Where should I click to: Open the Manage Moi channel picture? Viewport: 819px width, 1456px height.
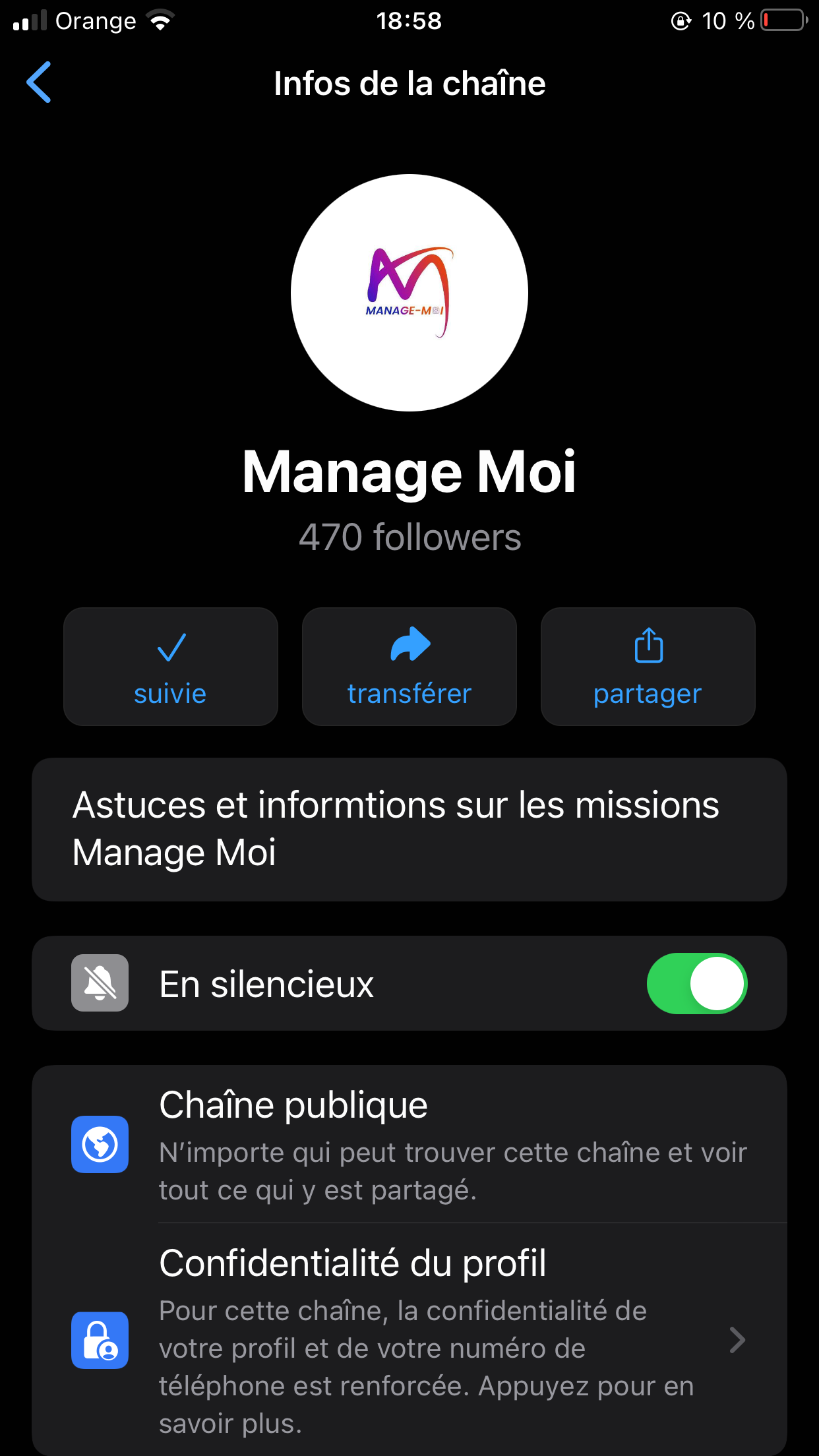click(x=409, y=293)
